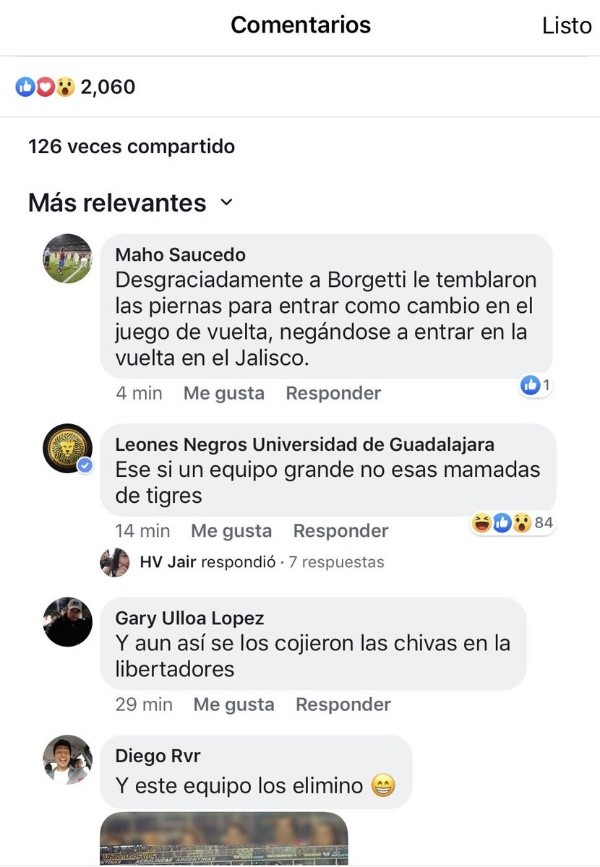Open the reactions list showing 2,060
This screenshot has width=600, height=867.
76,87
